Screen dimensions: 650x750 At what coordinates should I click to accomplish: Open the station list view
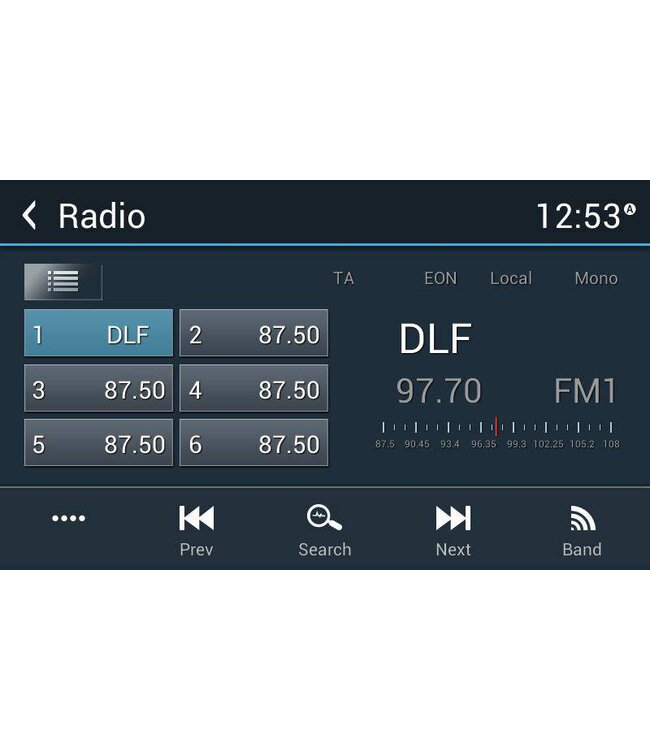pyautogui.click(x=62, y=282)
